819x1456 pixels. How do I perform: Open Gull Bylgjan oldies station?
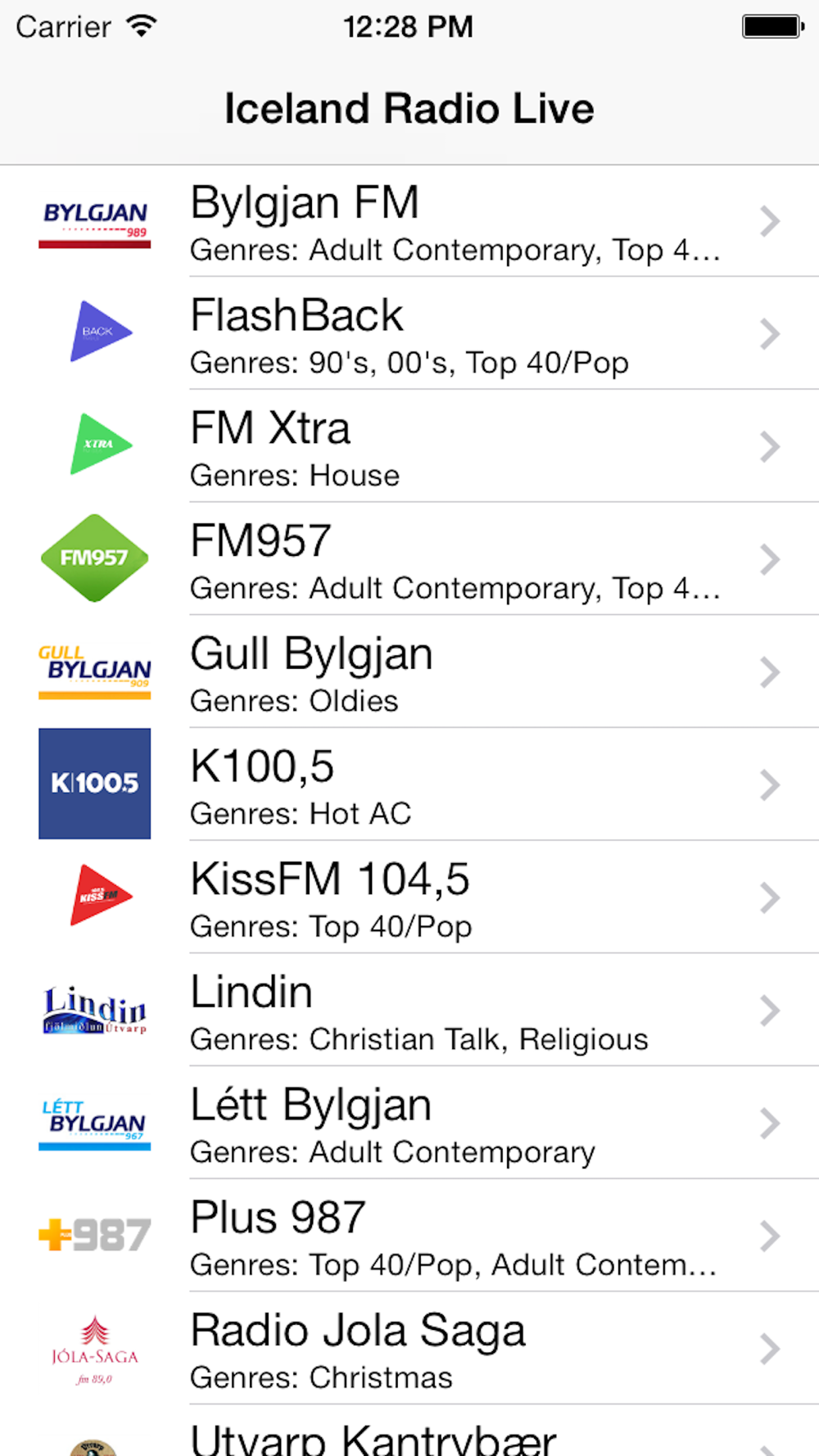[409, 672]
